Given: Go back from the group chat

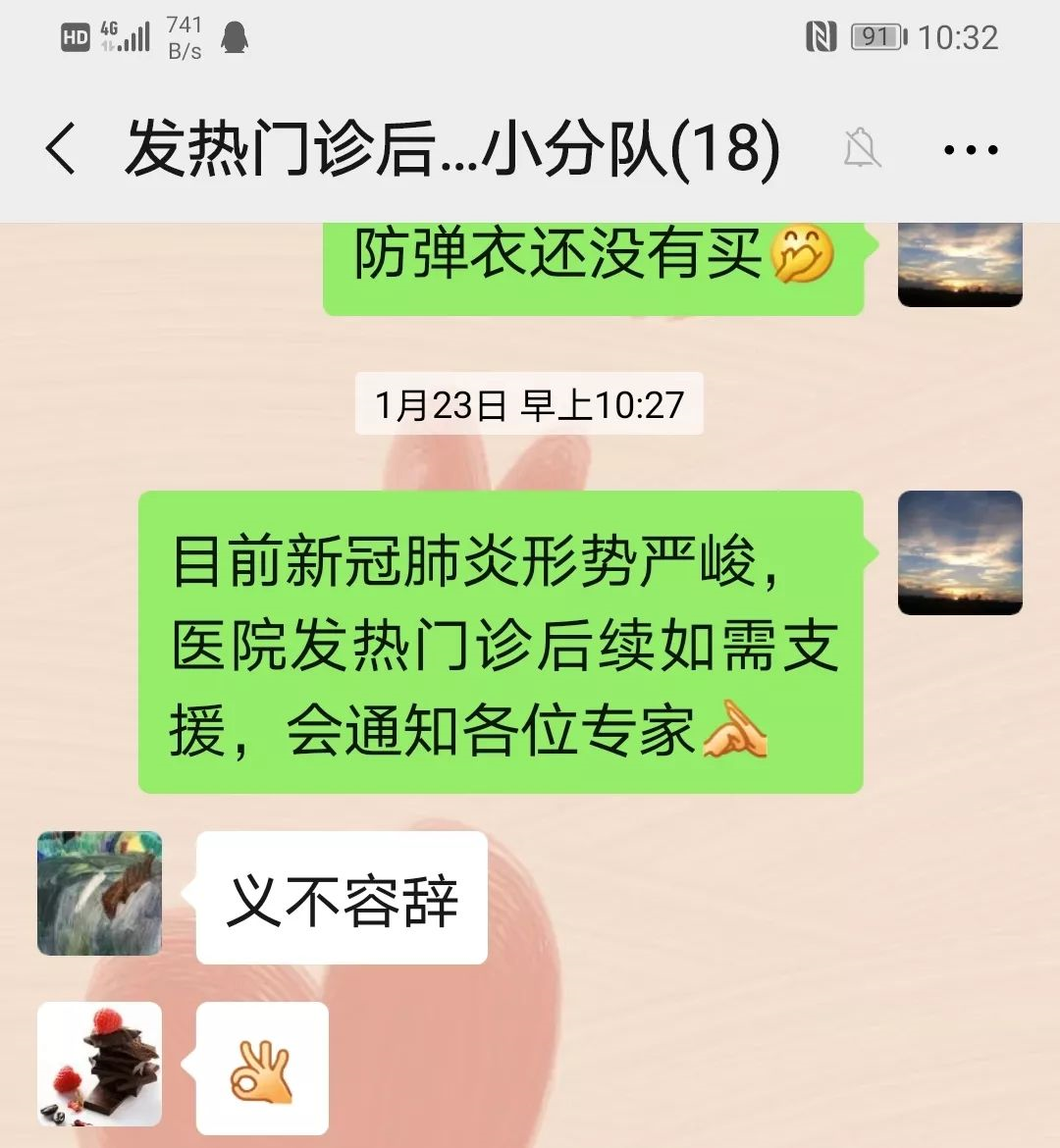Looking at the screenshot, I should coord(61,149).
